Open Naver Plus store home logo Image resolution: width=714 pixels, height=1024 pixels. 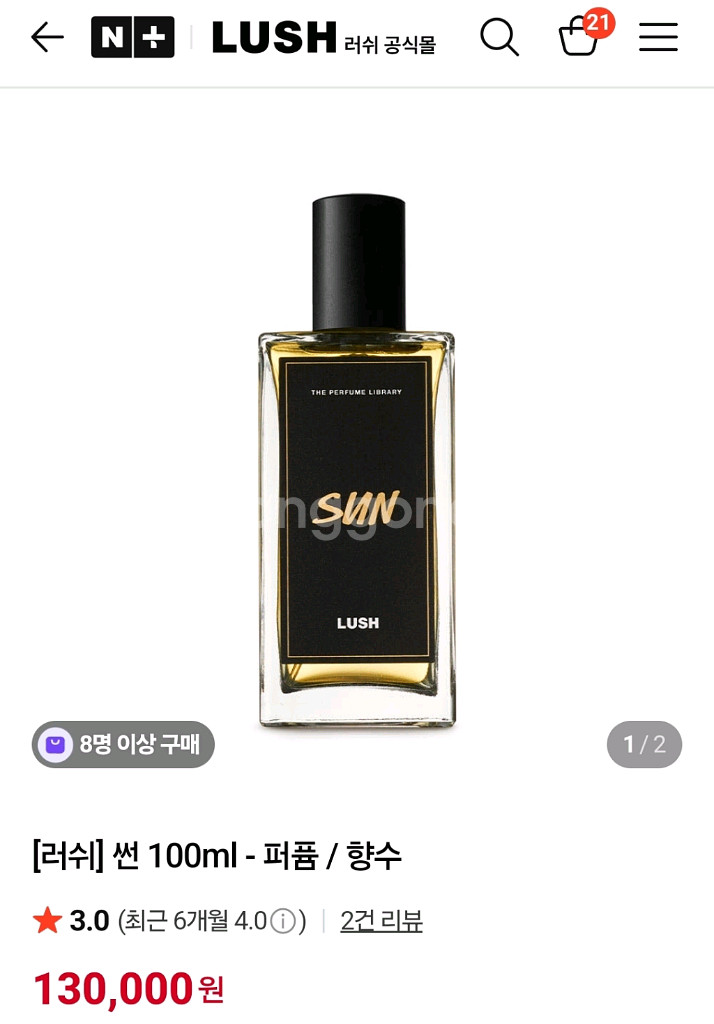[x=132, y=38]
